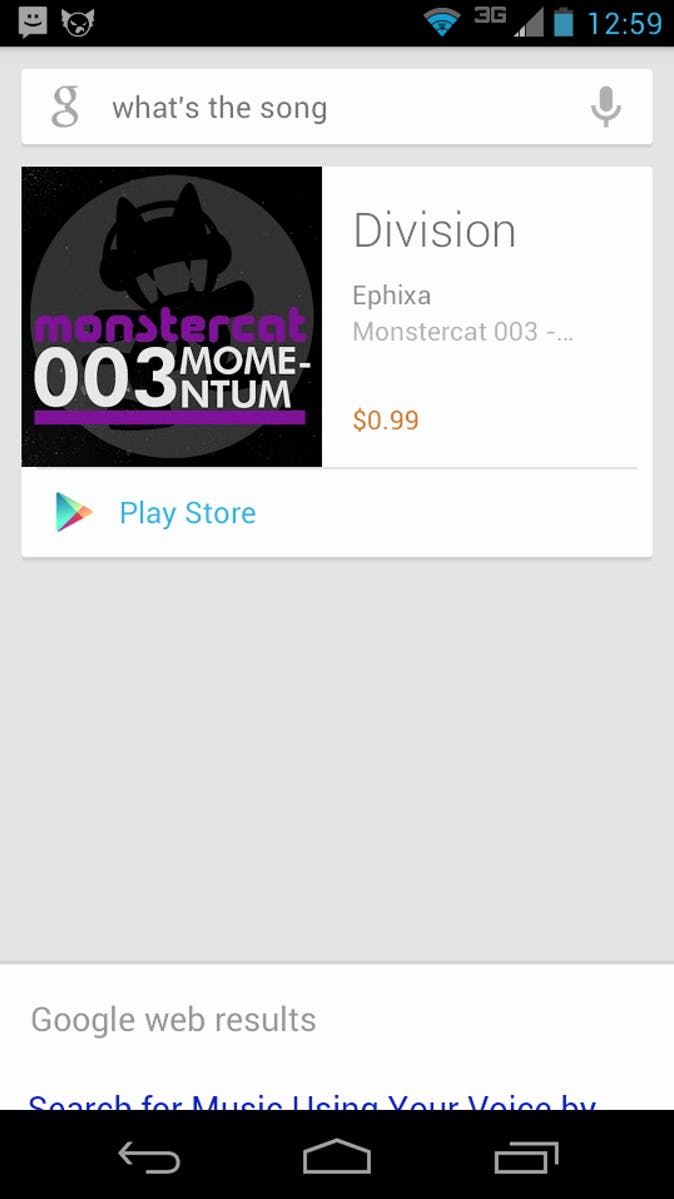
Task: Open the "Search for Music Using Your Voice" result
Action: (312, 1102)
